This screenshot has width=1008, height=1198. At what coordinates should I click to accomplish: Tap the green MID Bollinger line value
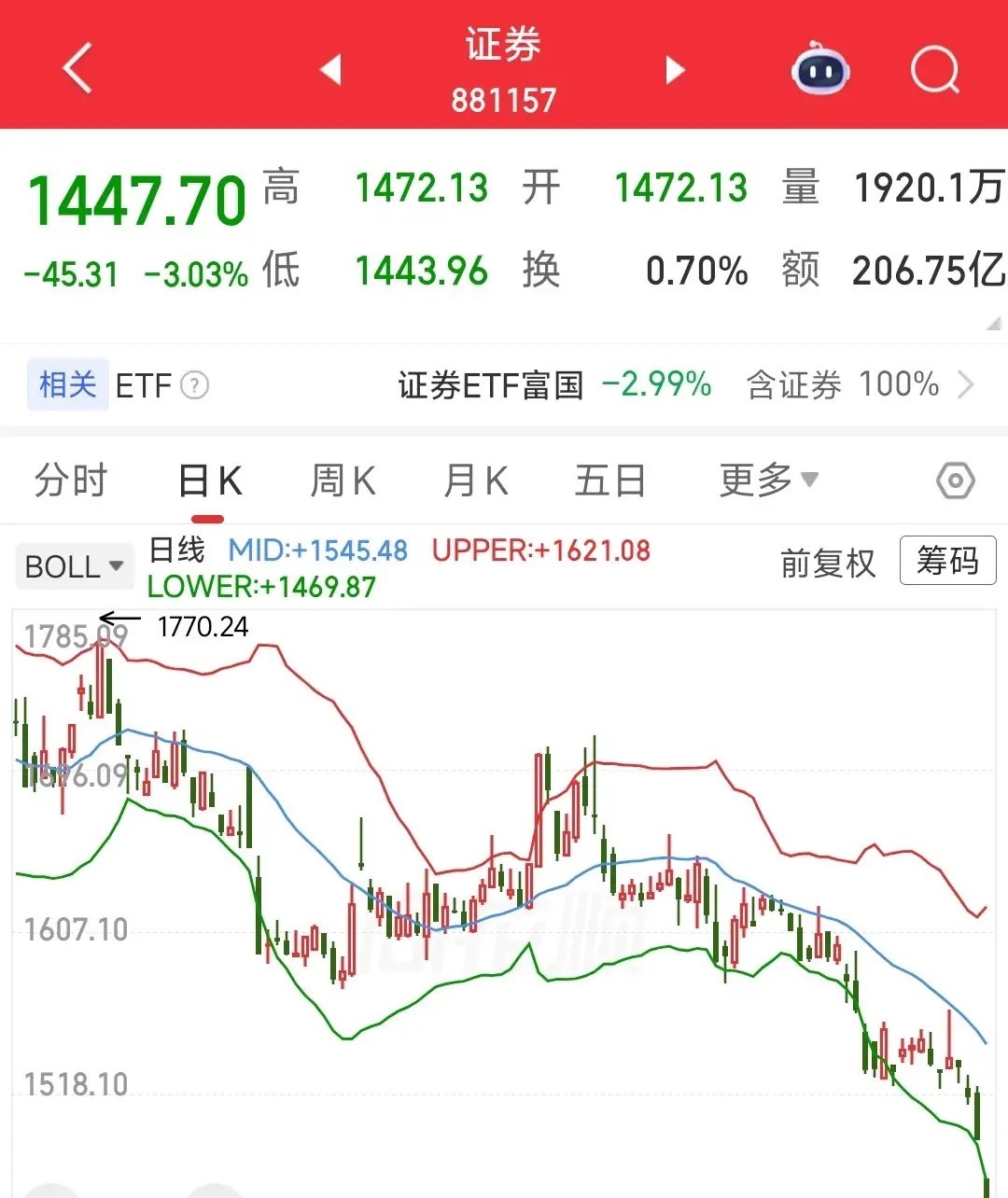[x=317, y=550]
